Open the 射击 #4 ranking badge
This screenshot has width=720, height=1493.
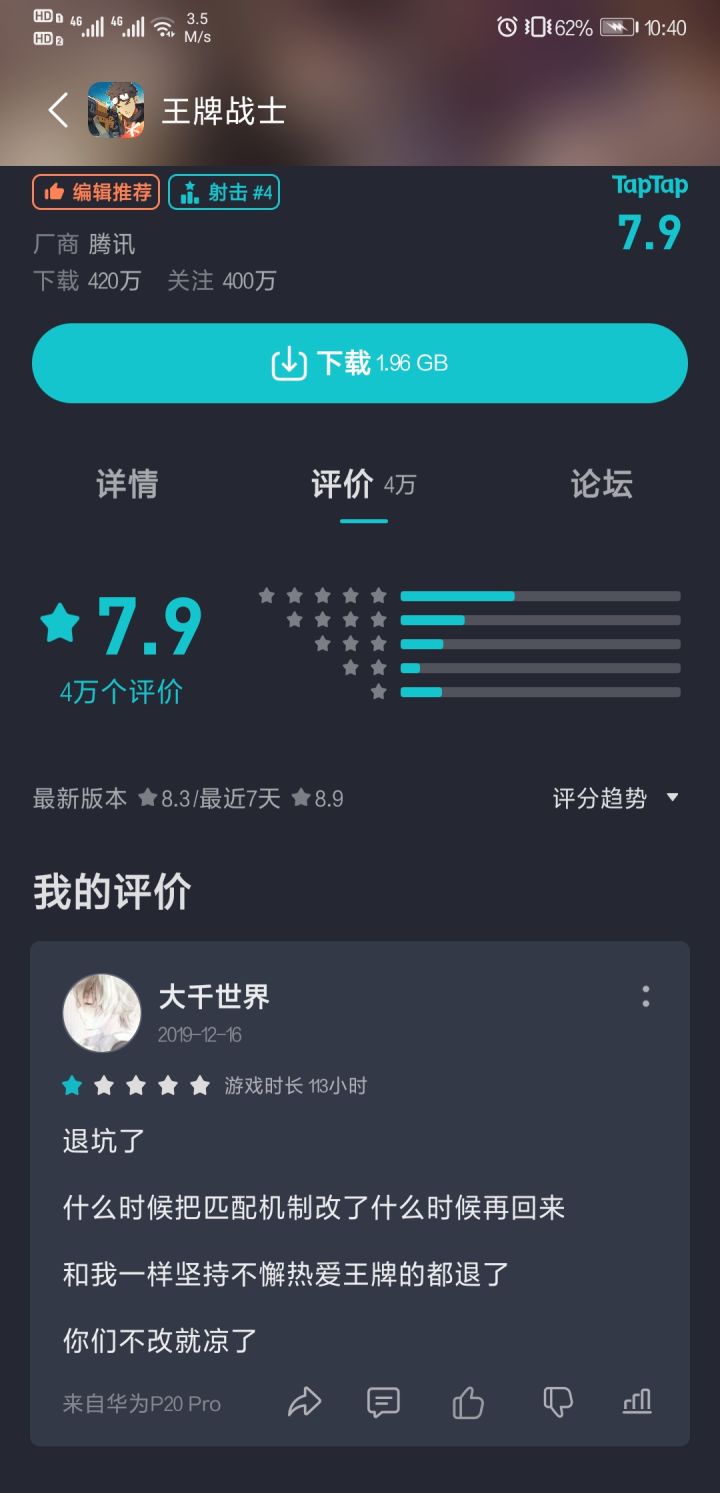click(x=224, y=192)
